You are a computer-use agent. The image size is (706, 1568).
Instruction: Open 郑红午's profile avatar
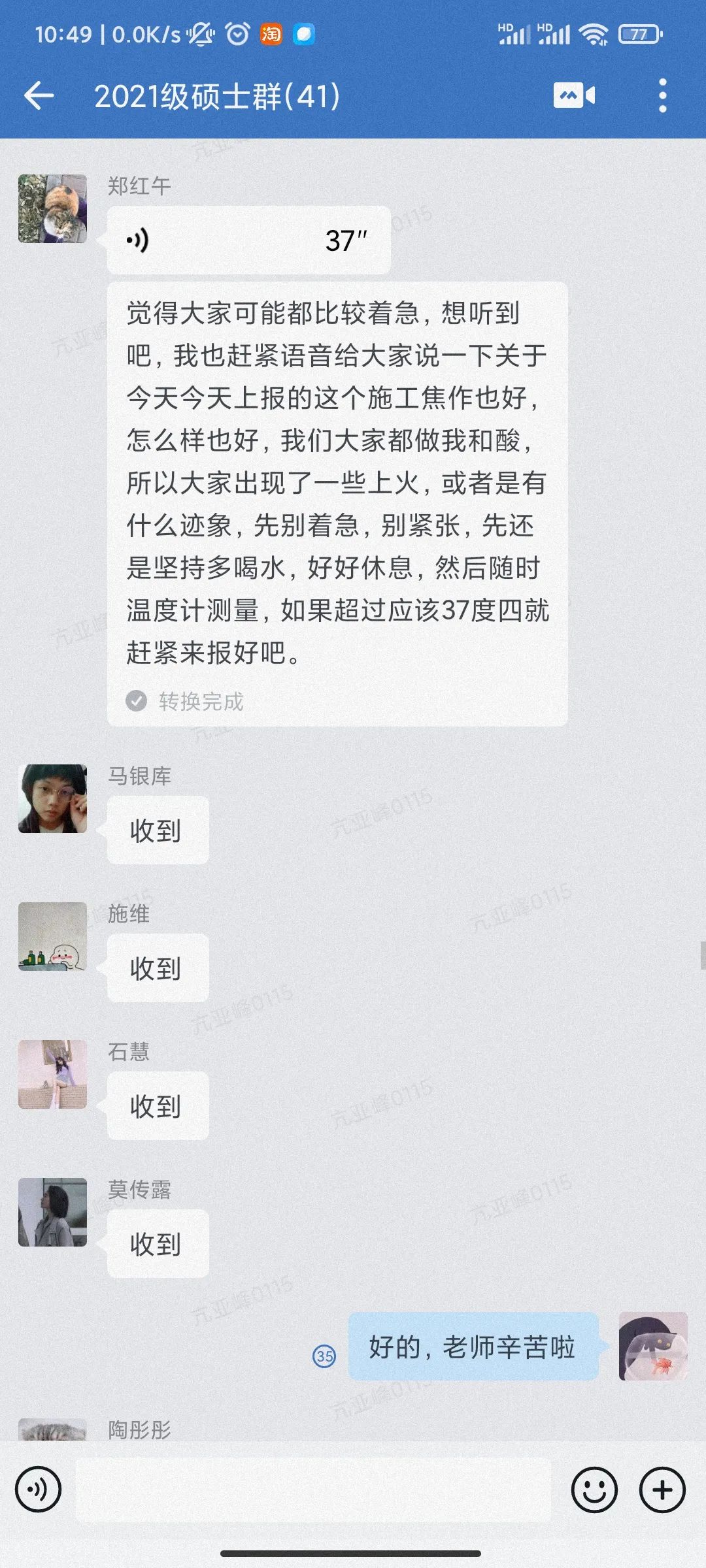[x=52, y=209]
